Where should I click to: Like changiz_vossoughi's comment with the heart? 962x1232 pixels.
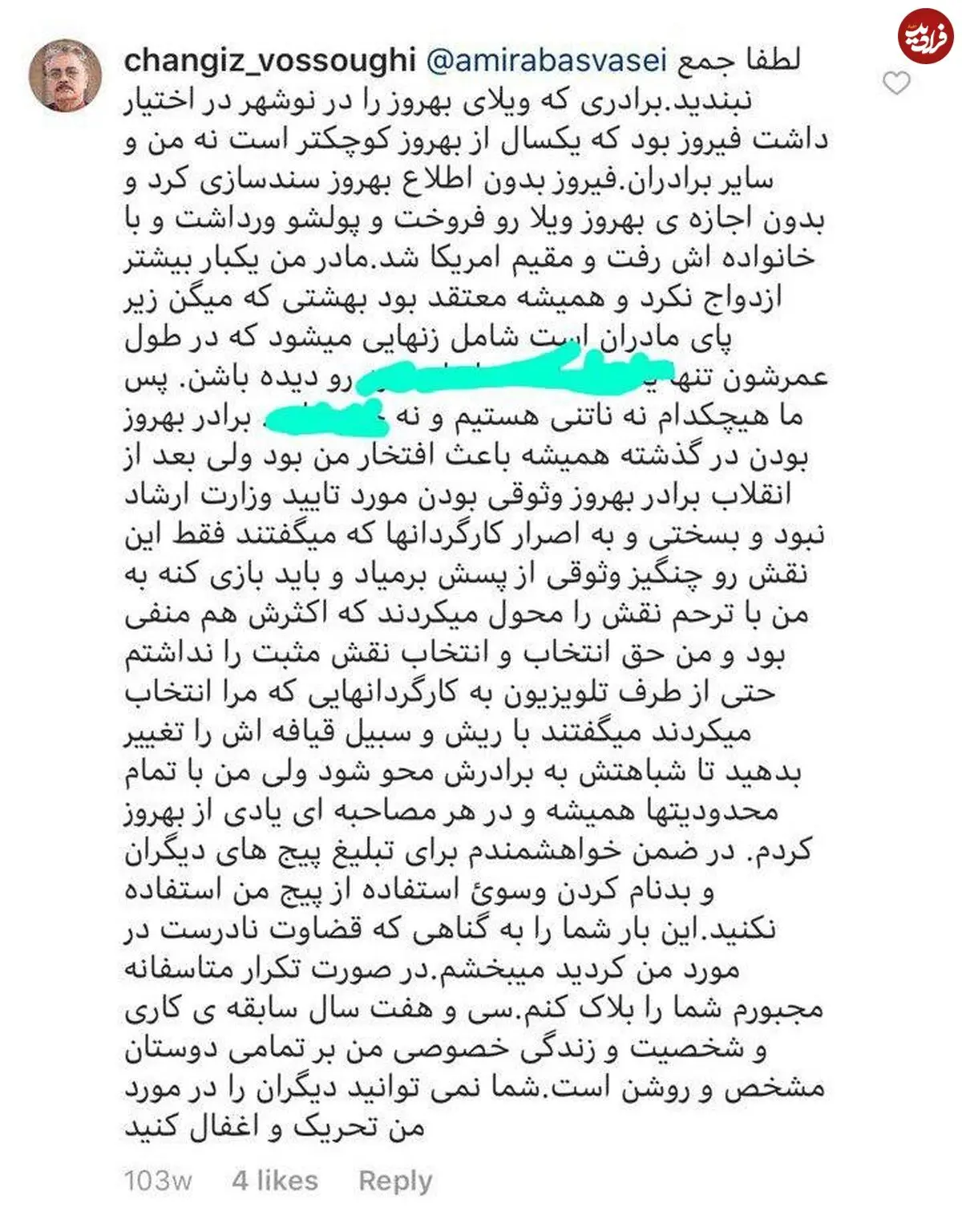[896, 83]
